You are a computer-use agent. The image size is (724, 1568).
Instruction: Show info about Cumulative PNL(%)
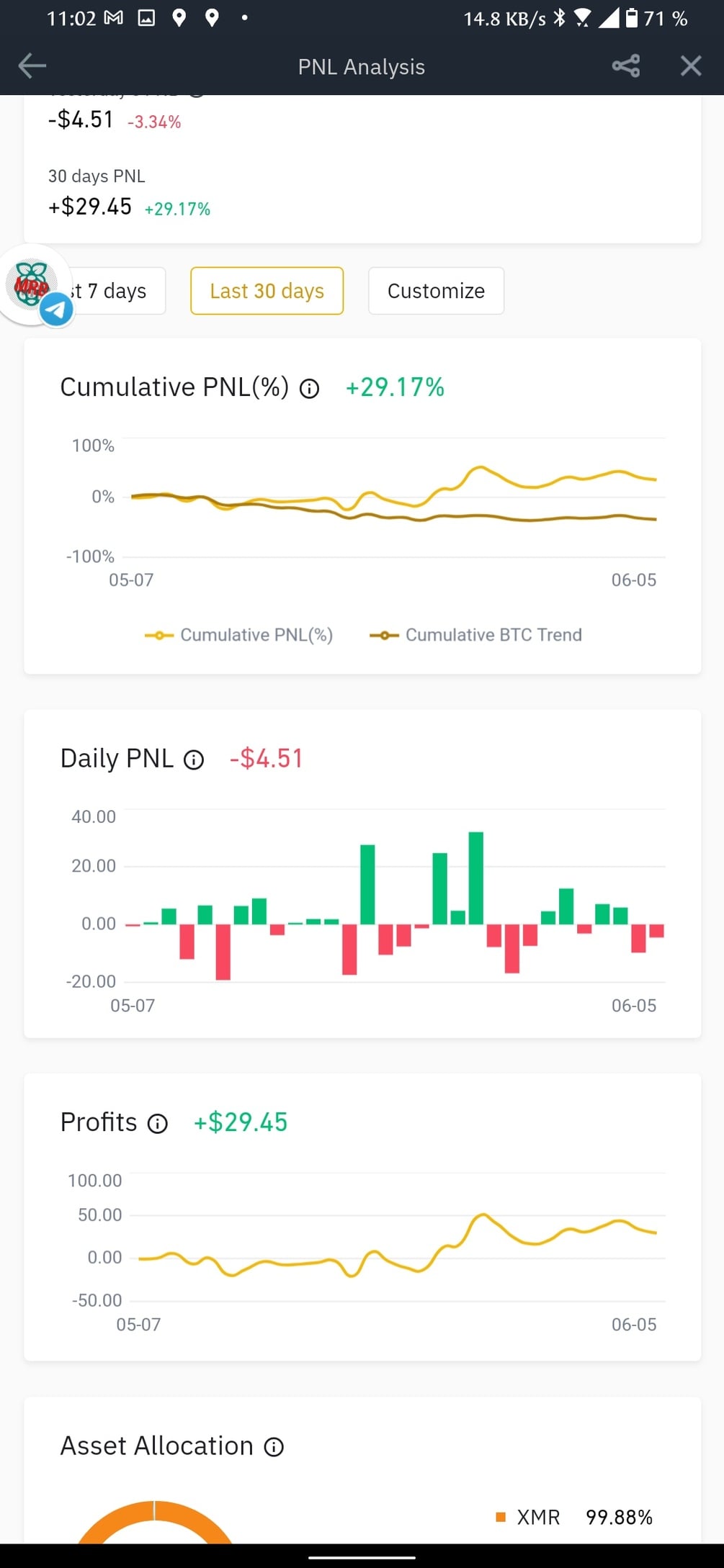coord(309,389)
